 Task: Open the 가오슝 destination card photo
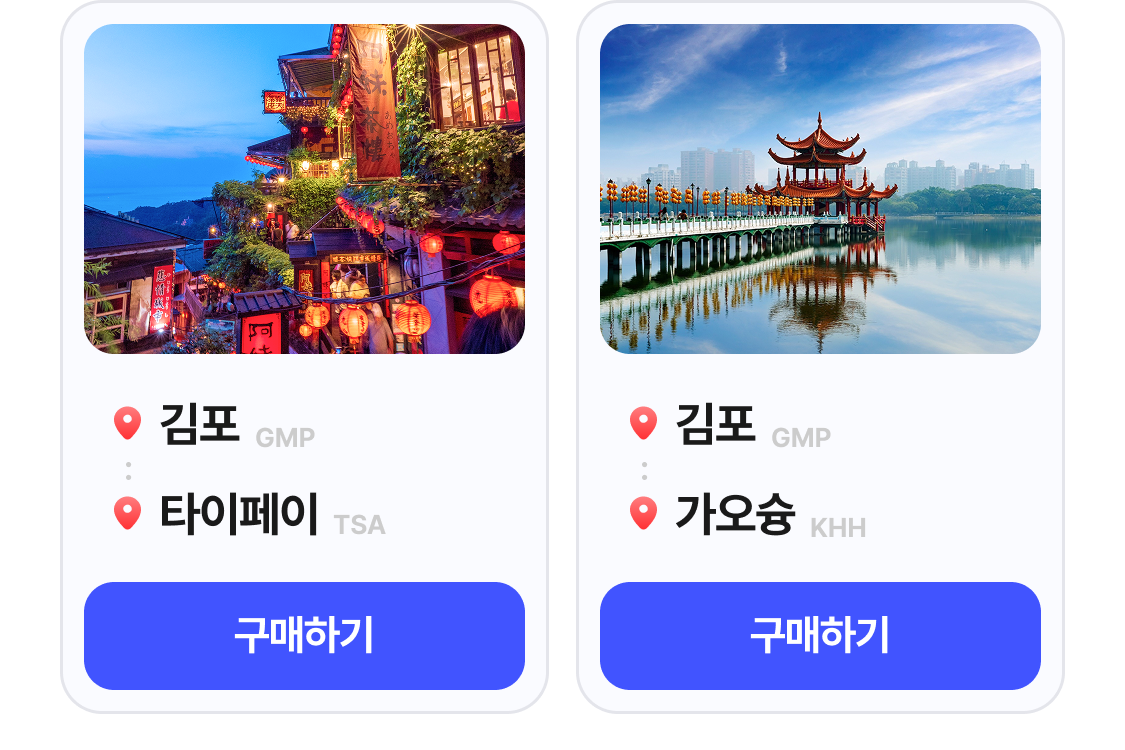point(820,189)
